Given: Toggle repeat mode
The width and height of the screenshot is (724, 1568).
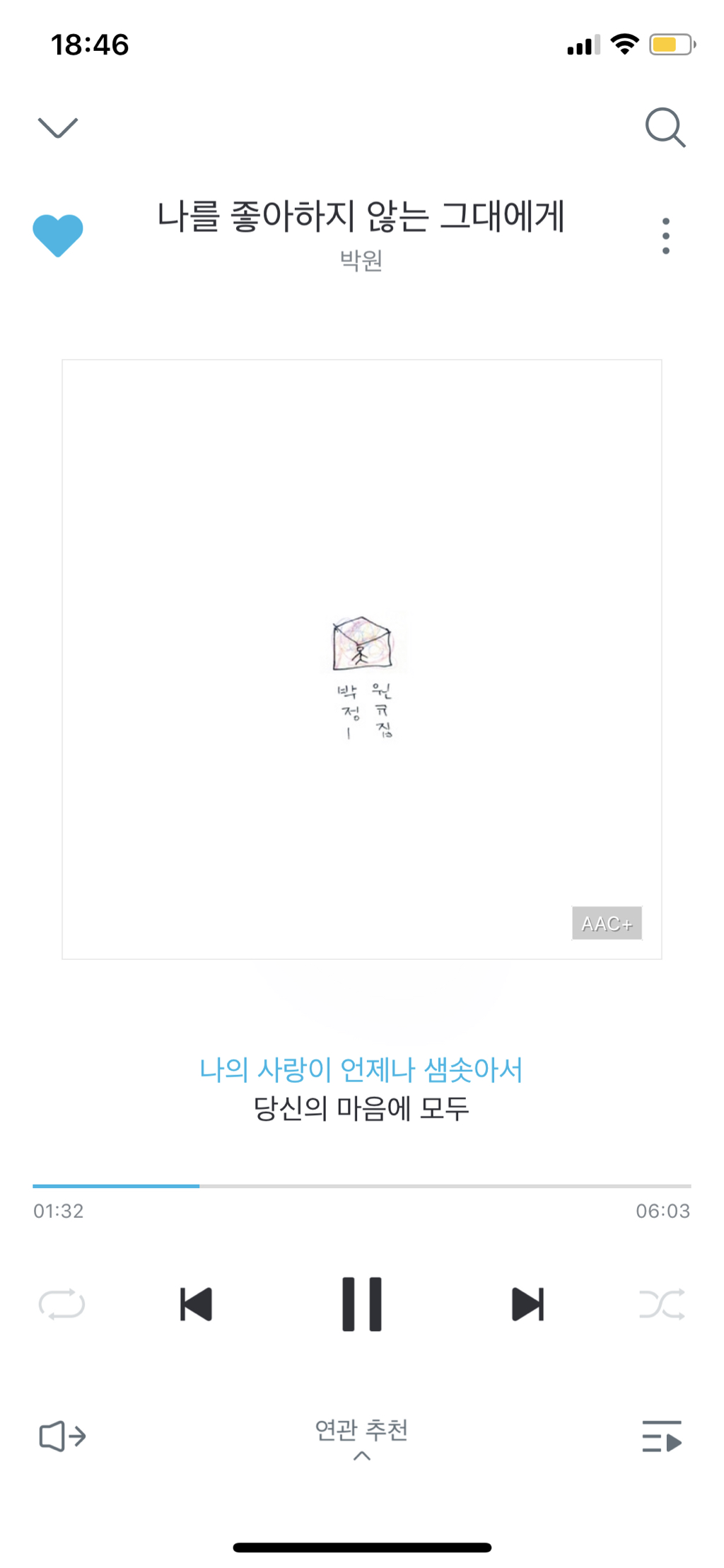Looking at the screenshot, I should [x=62, y=1303].
